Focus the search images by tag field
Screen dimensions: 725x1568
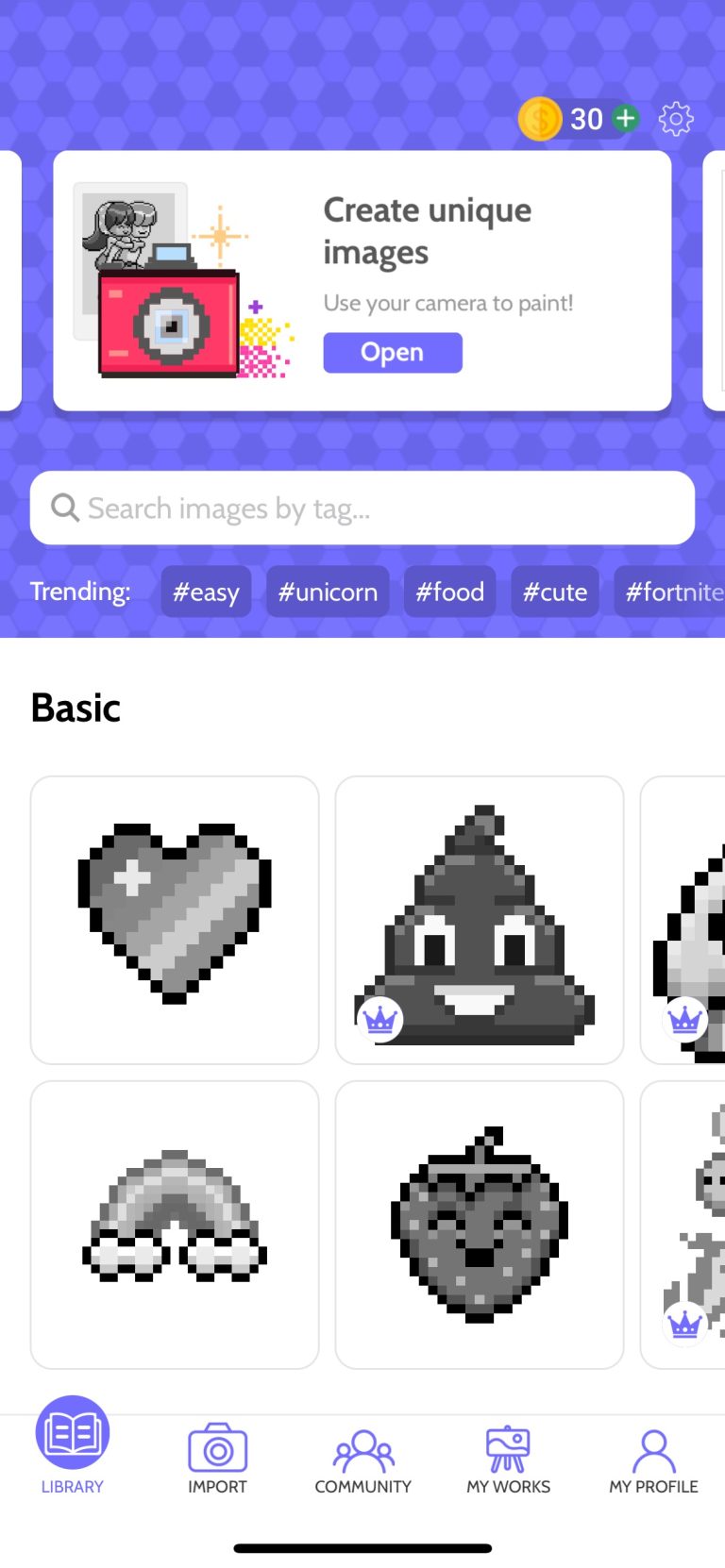point(362,509)
